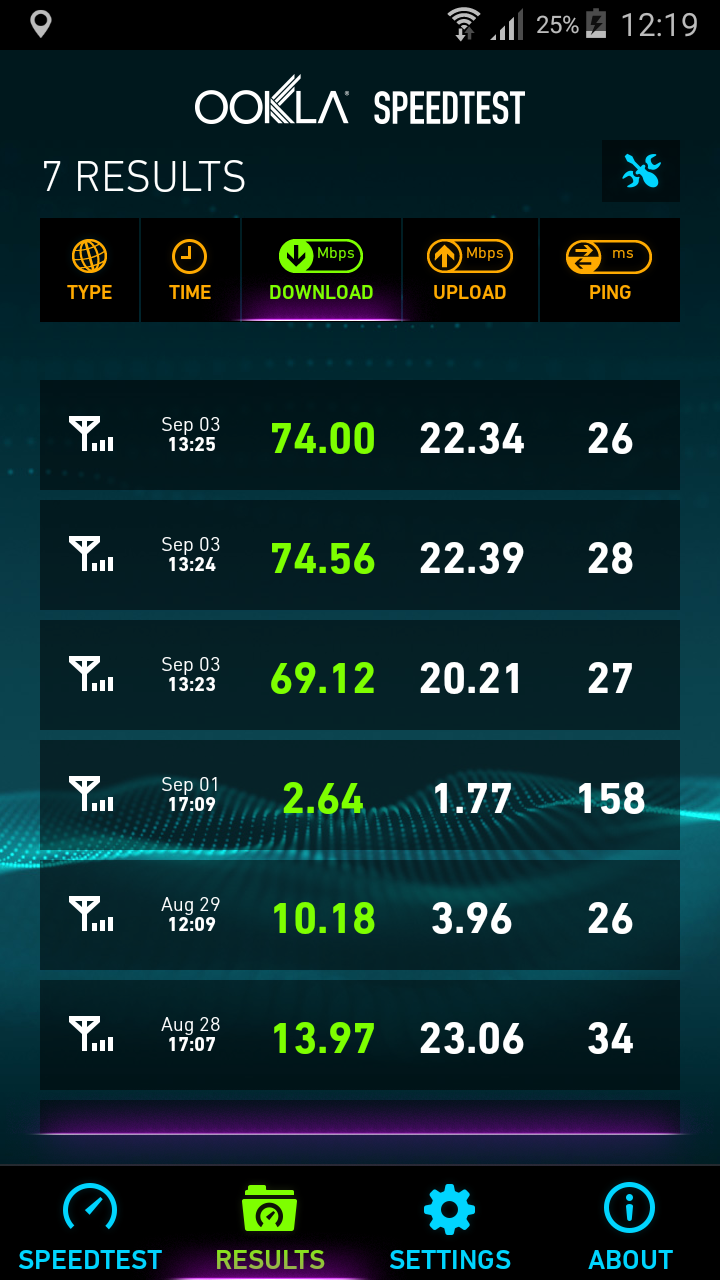
Task: Sort results by Download speed
Action: tap(321, 271)
